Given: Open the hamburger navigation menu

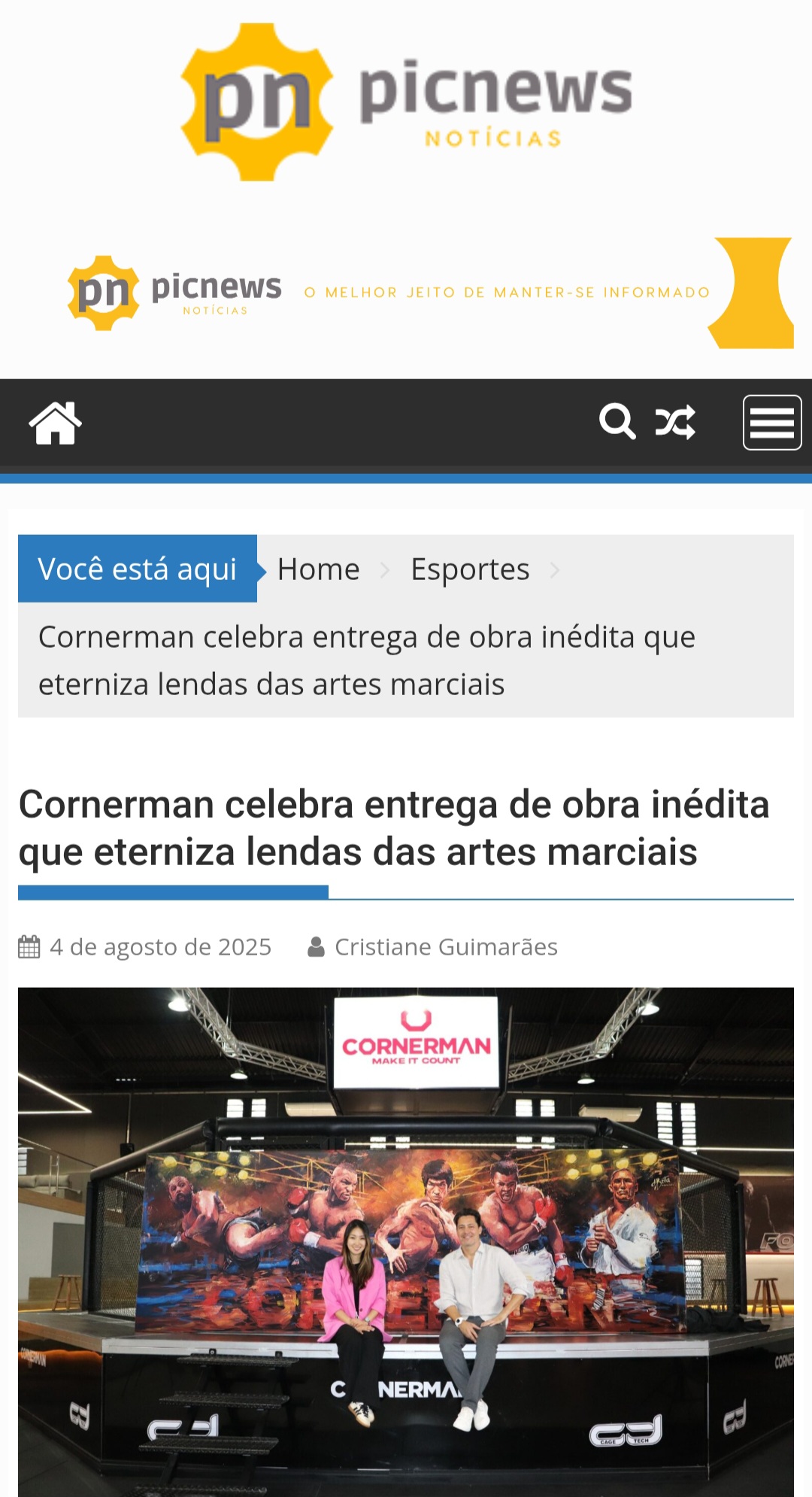Looking at the screenshot, I should [x=772, y=422].
